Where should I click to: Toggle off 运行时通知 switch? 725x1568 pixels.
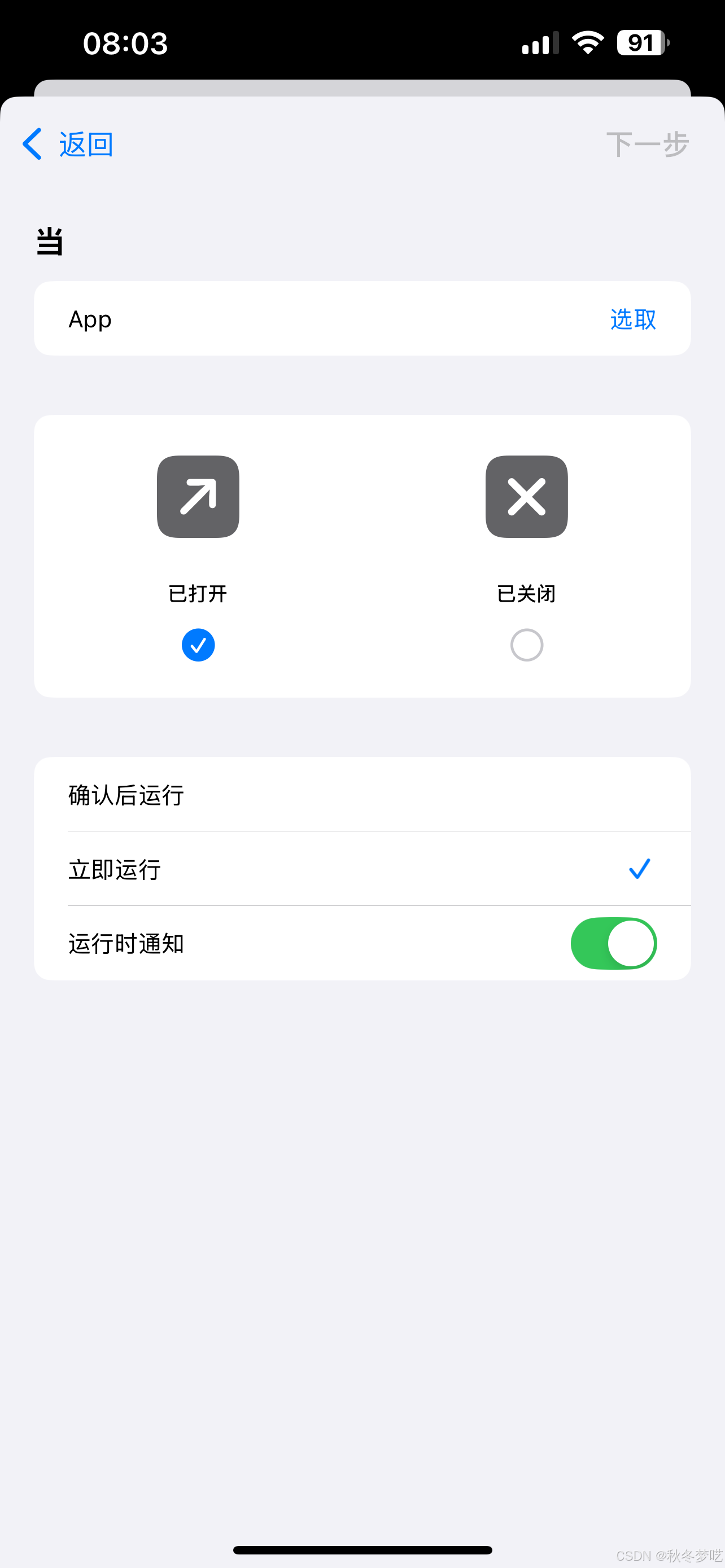[x=613, y=943]
